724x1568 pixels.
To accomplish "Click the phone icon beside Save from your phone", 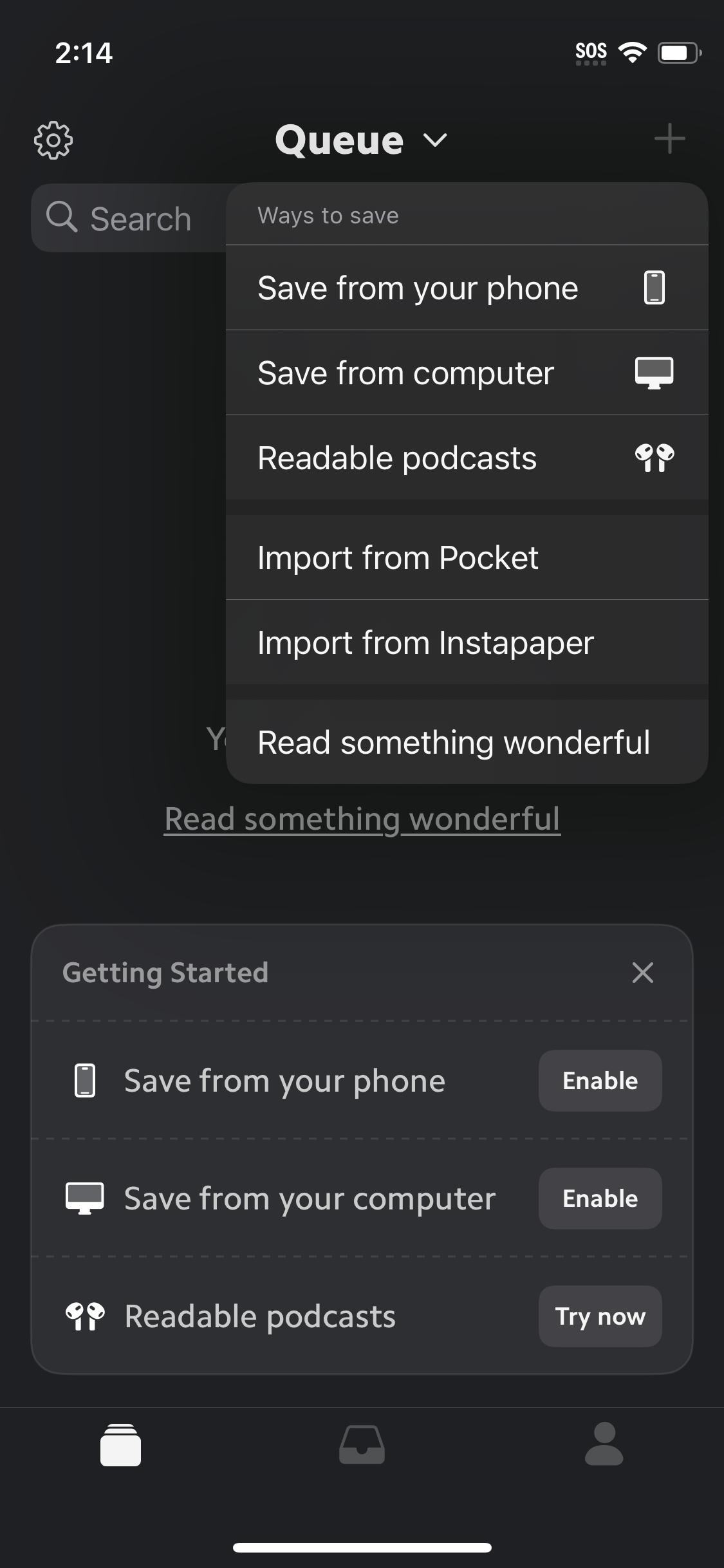I will 654,288.
